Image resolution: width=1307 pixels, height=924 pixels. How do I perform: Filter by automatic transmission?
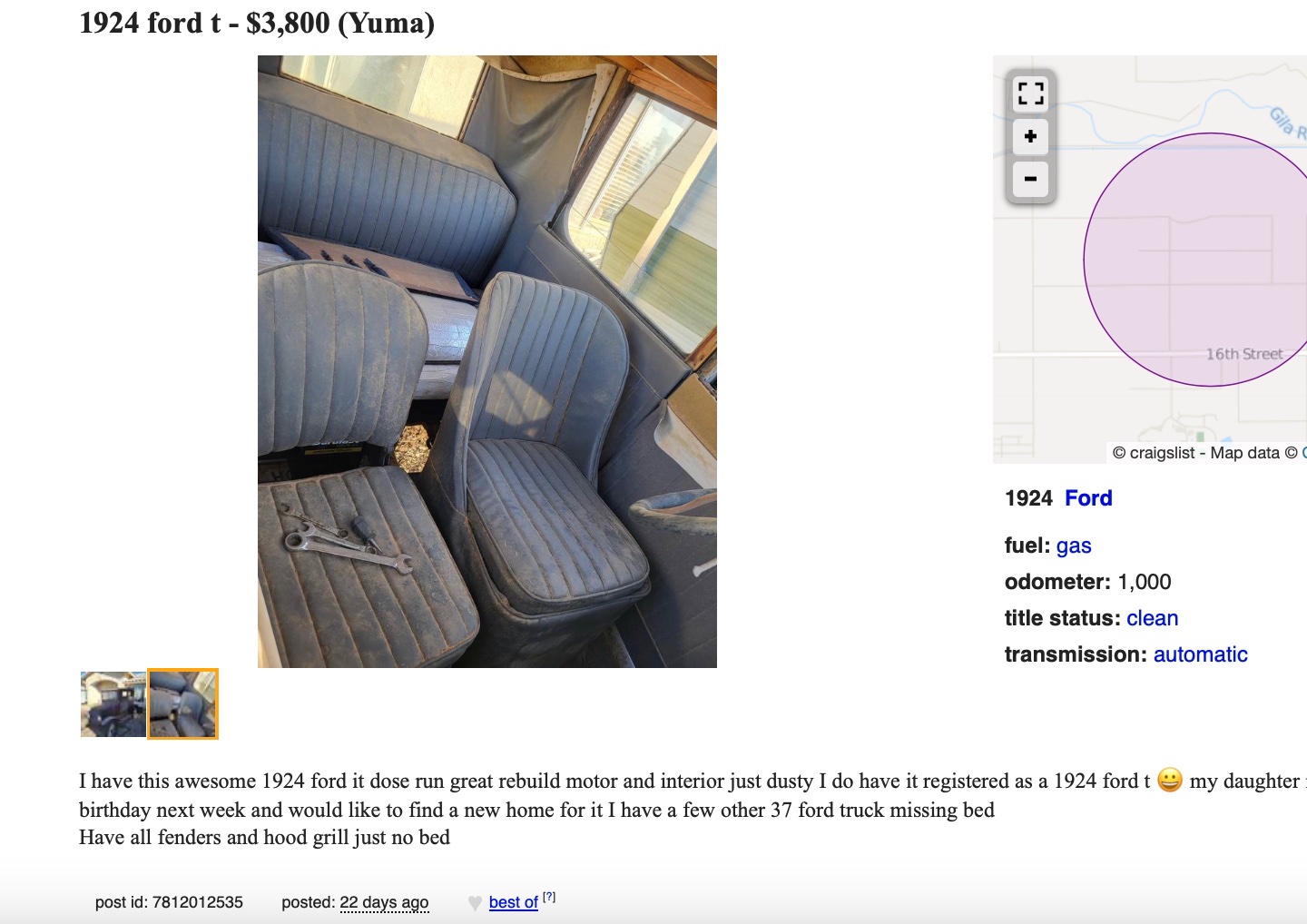pos(1200,654)
